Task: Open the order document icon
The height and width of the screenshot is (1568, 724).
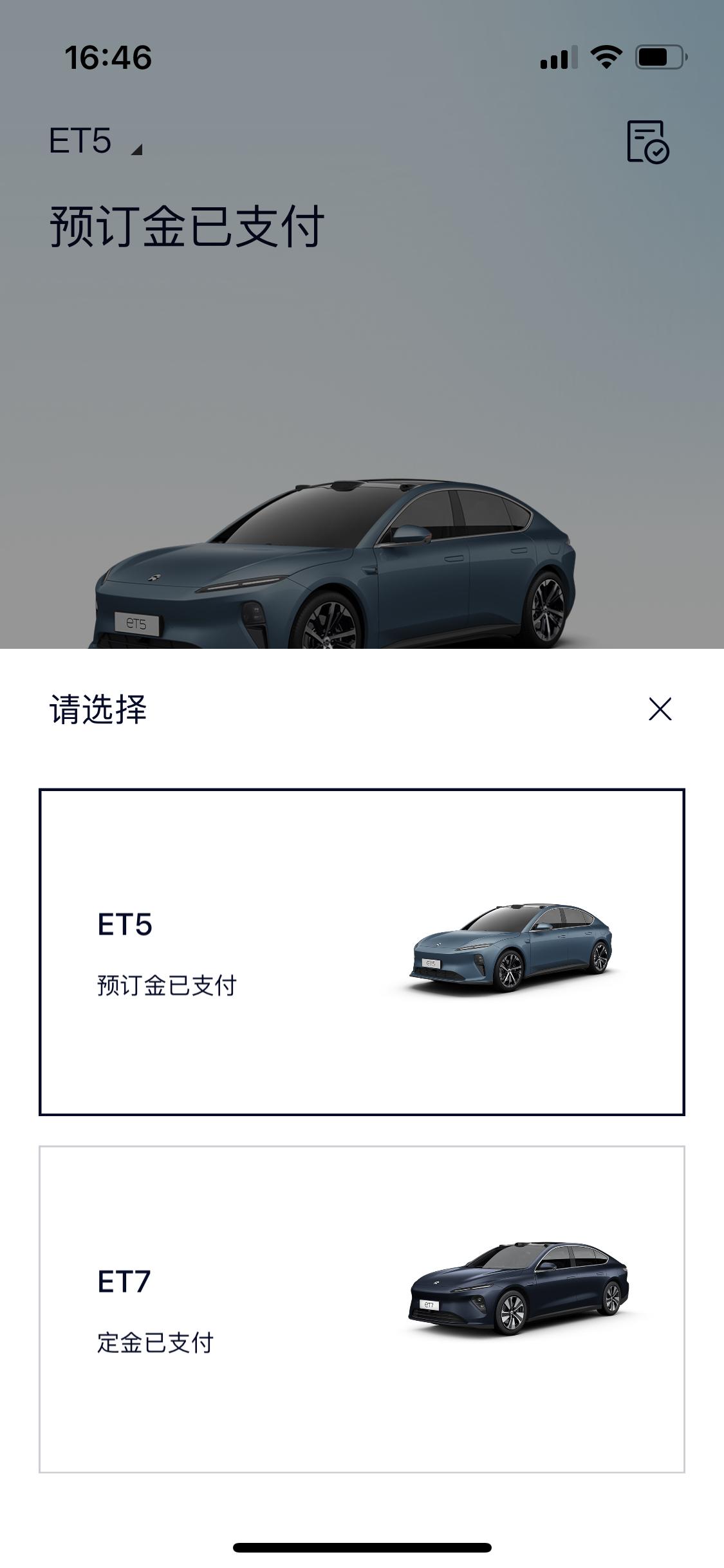Action: [647, 142]
